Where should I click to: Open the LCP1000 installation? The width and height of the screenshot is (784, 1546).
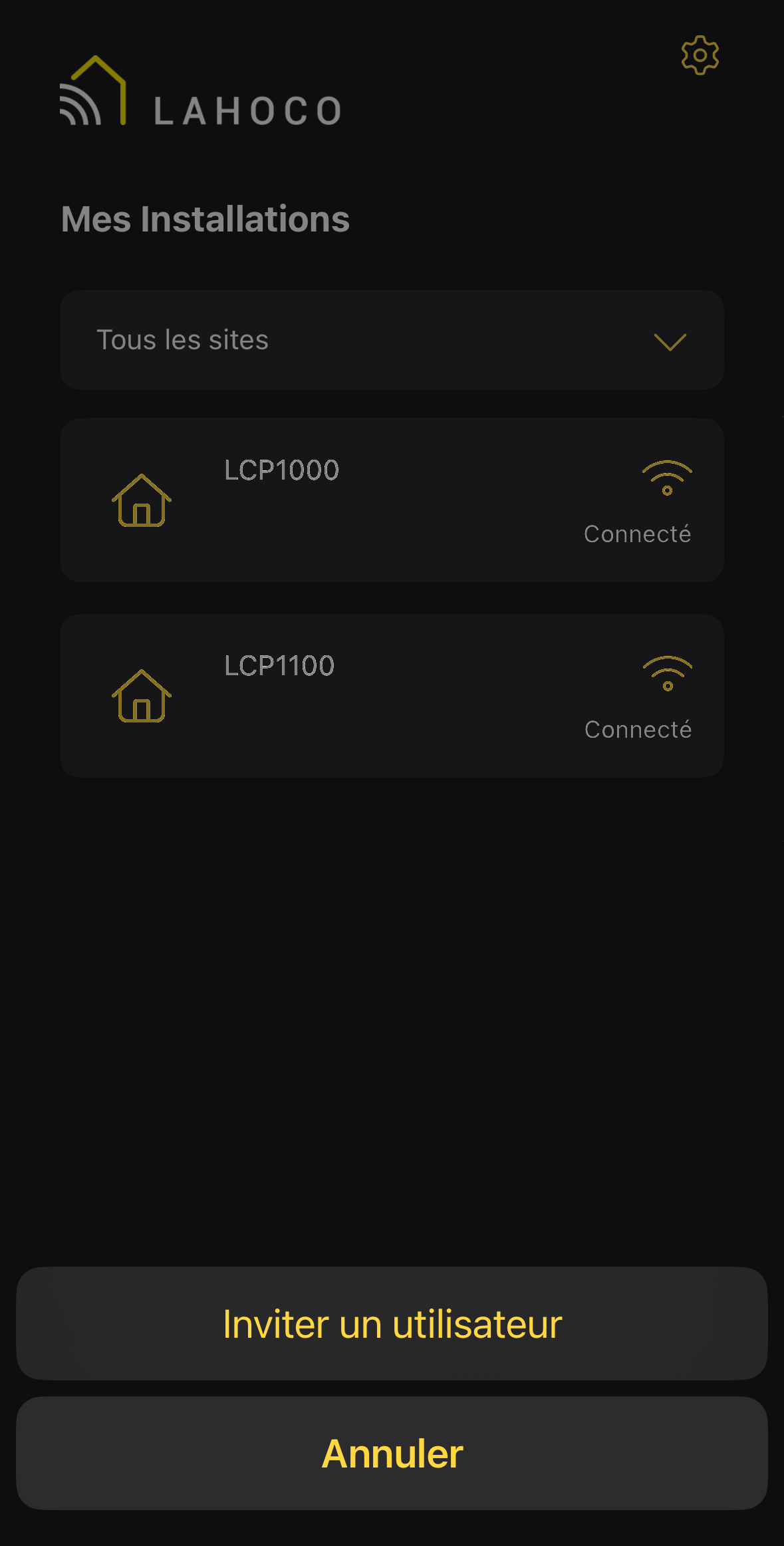pyautogui.click(x=392, y=500)
